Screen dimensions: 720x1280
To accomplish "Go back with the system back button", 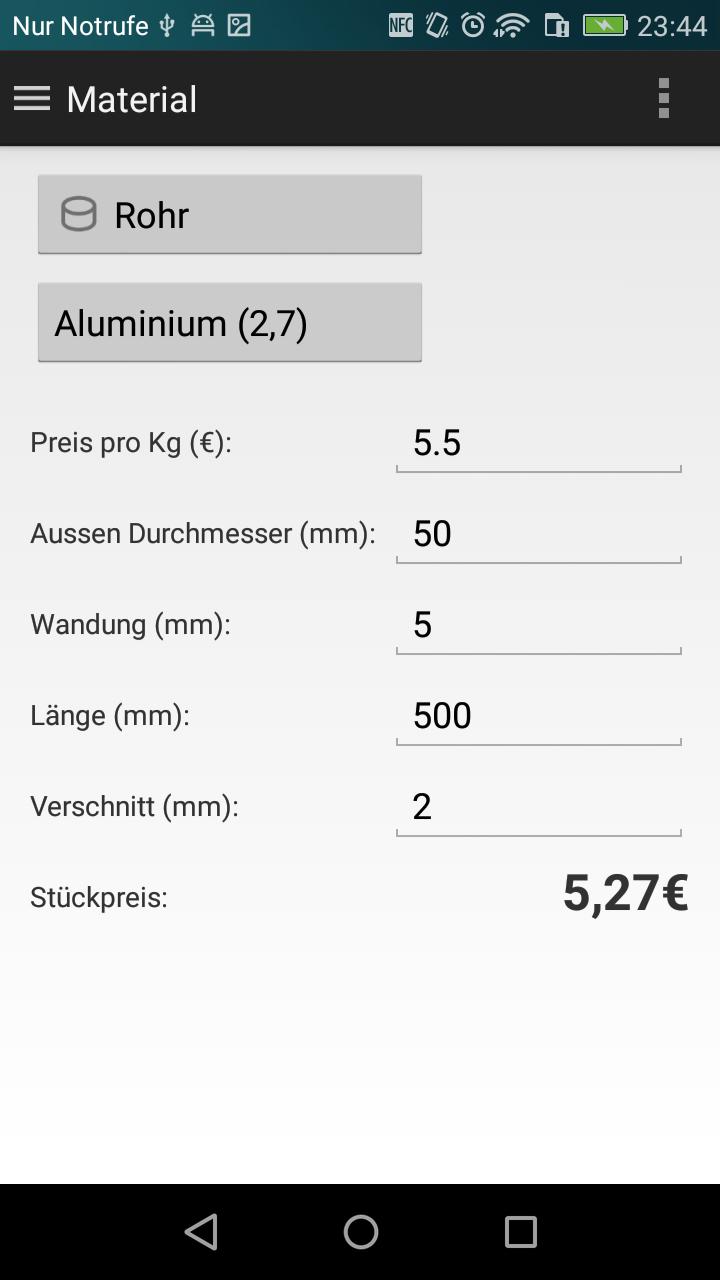I will coord(201,1232).
